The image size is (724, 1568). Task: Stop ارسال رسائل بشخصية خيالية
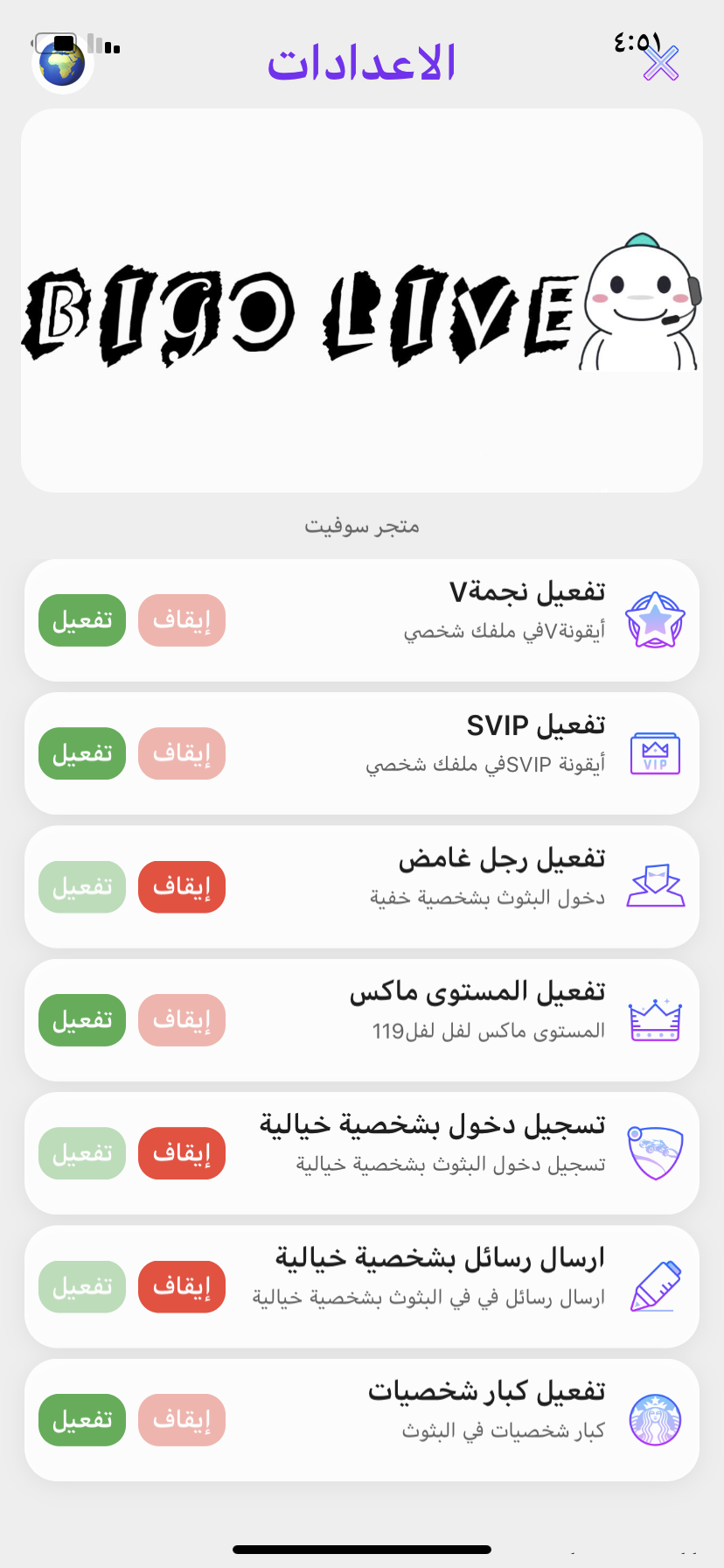pyautogui.click(x=182, y=1286)
